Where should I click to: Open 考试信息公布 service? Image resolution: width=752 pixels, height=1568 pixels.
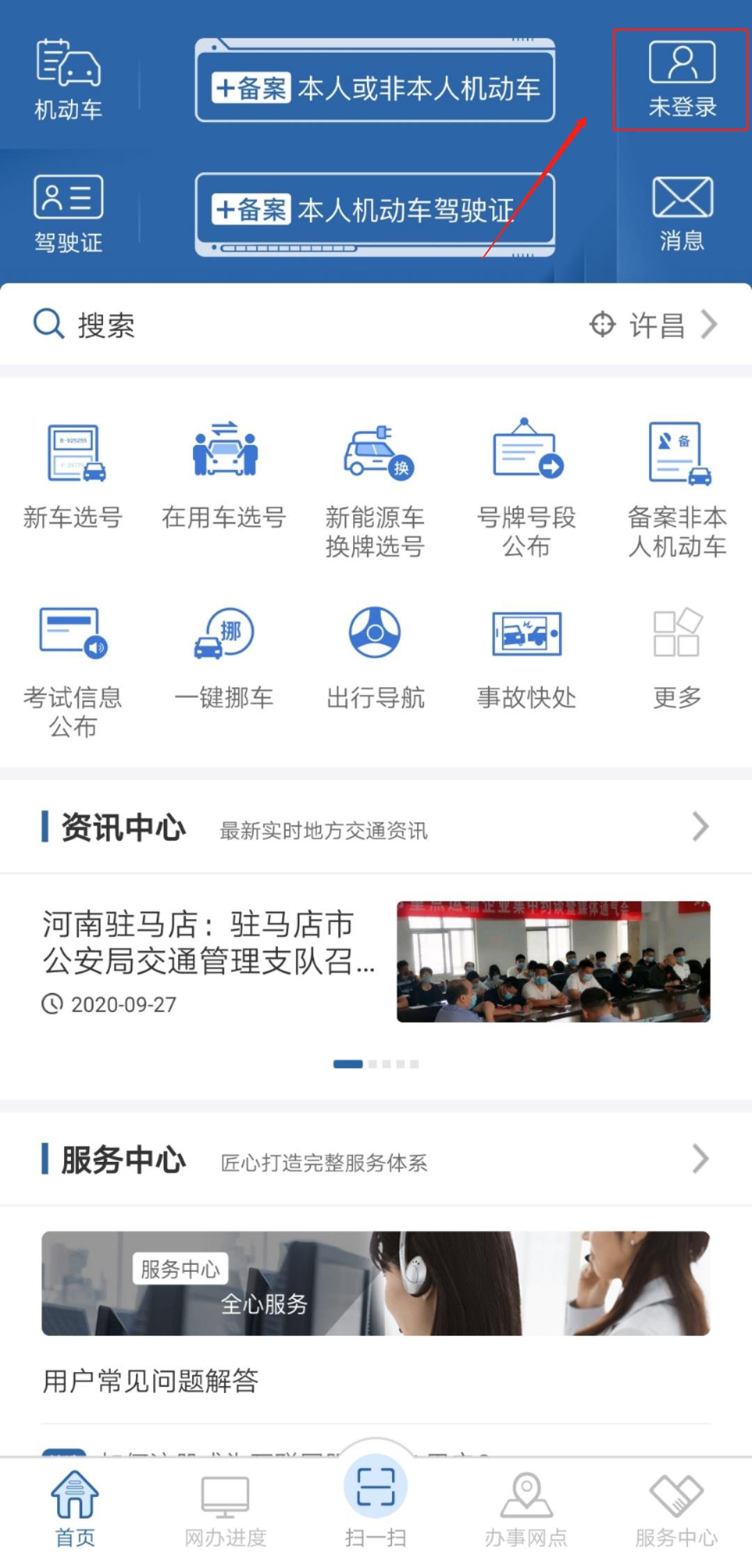pos(73,670)
